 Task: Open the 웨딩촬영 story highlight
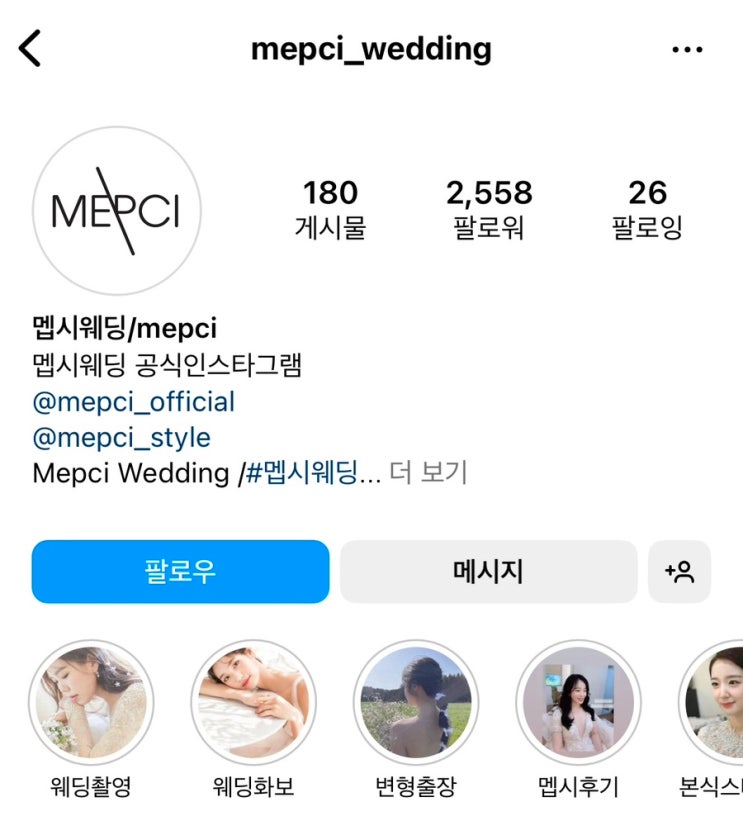tap(91, 703)
